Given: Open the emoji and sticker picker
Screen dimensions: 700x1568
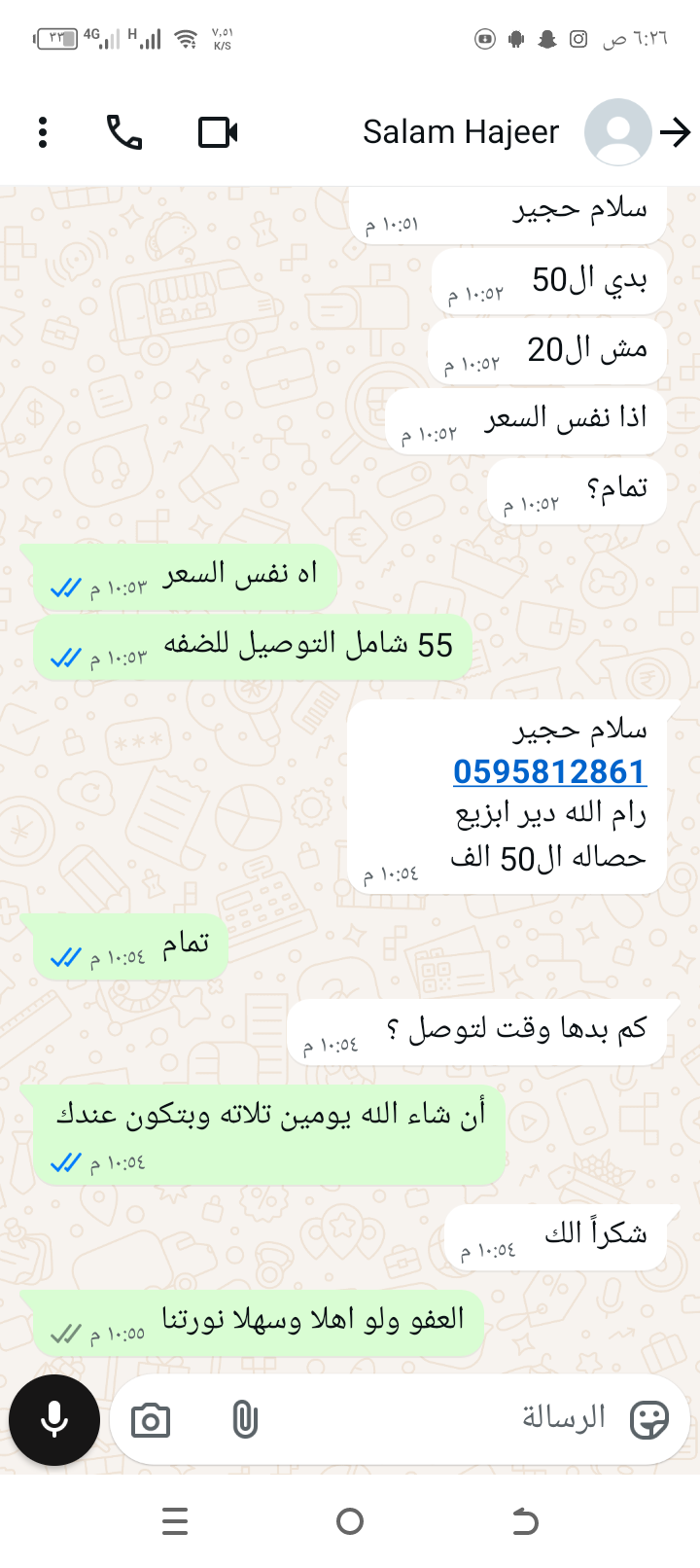Looking at the screenshot, I should coord(648,1420).
